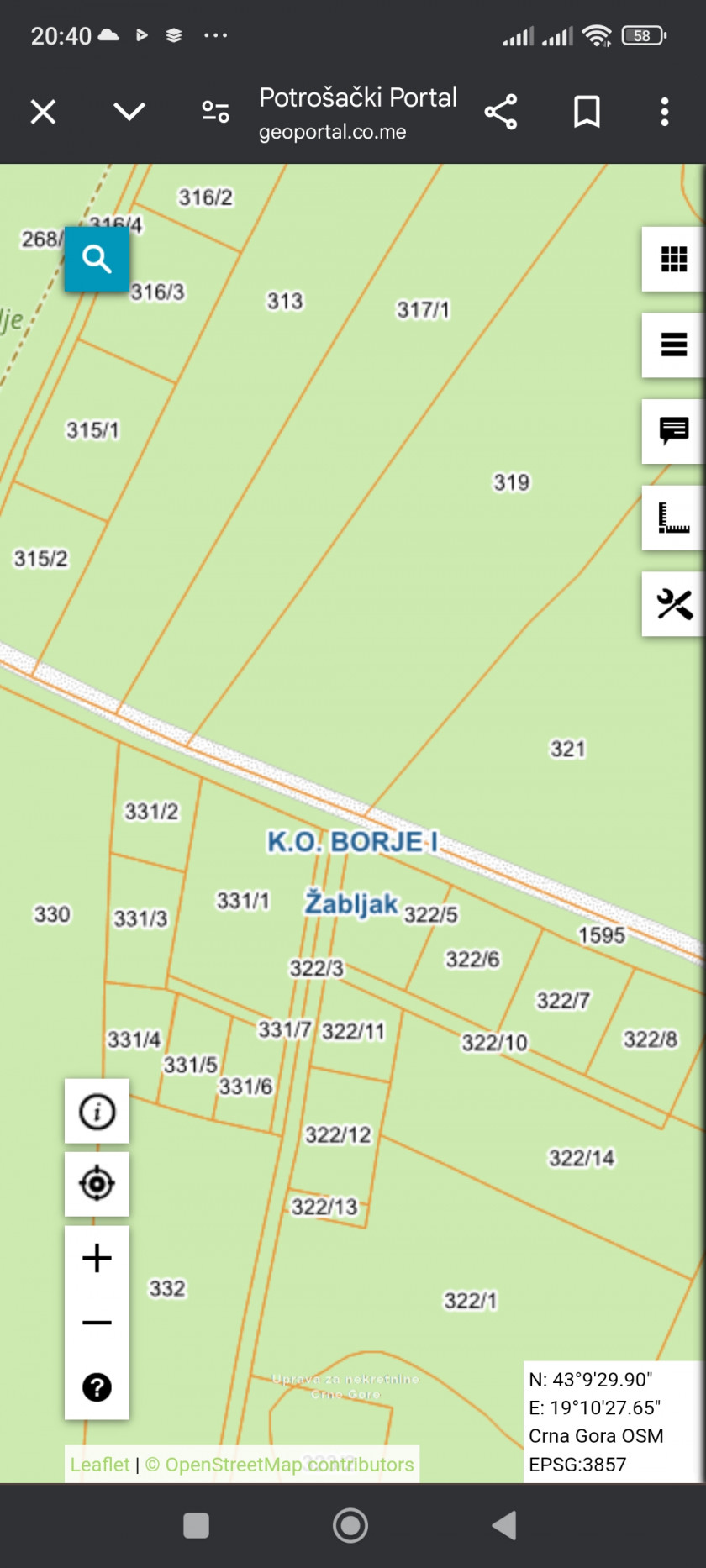
Task: Locate my position on map
Action: click(x=97, y=1184)
